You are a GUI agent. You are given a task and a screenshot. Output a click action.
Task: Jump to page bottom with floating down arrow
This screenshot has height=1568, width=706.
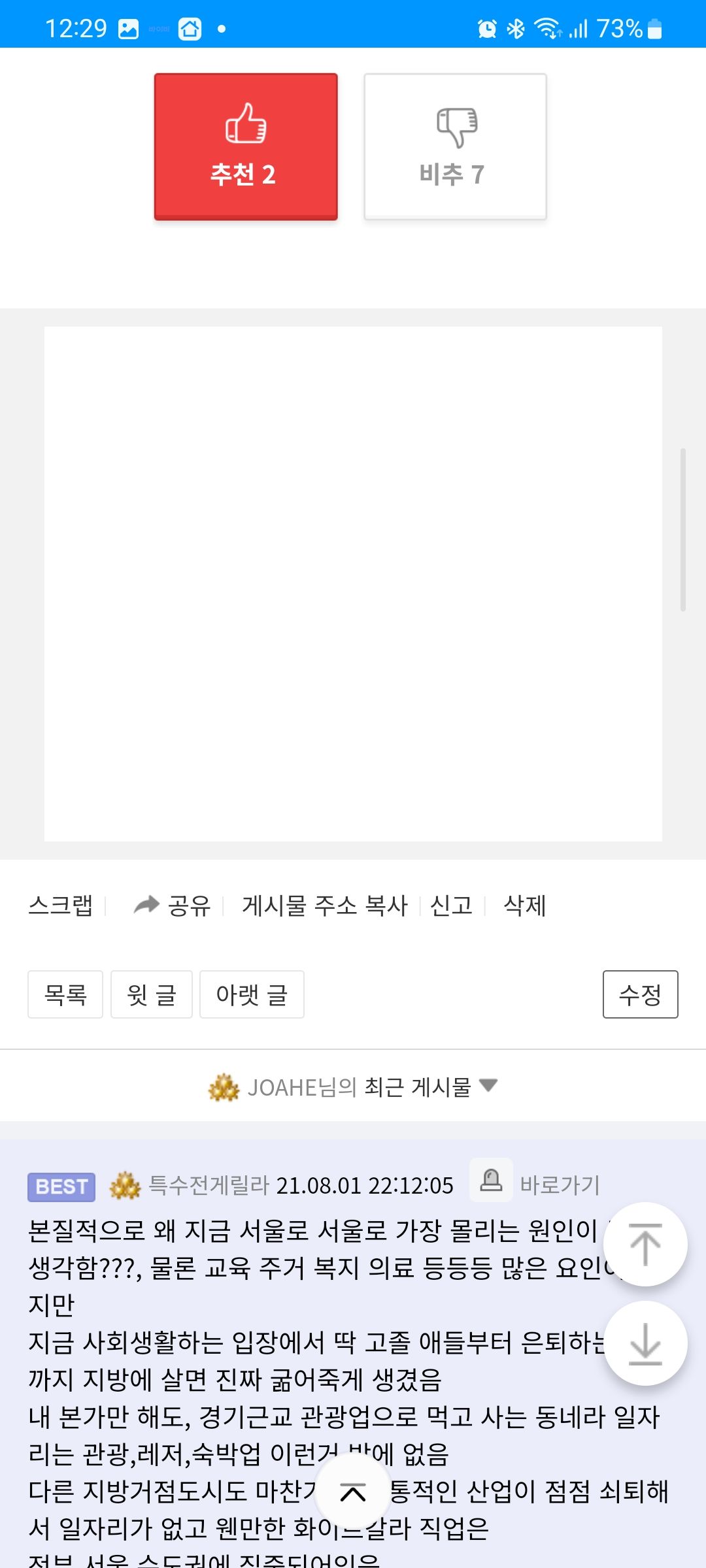tap(645, 1343)
